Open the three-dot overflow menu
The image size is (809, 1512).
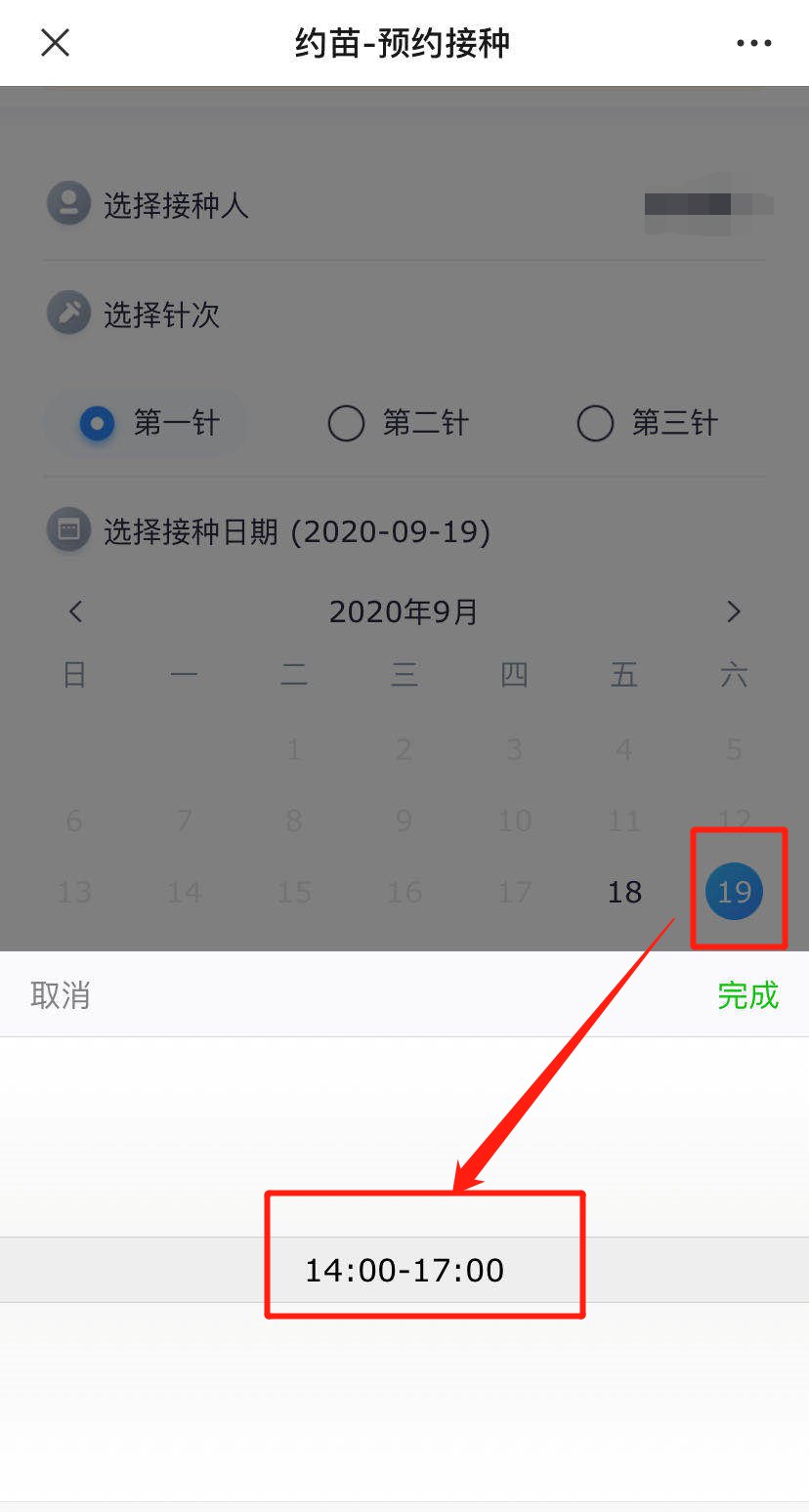click(x=753, y=43)
